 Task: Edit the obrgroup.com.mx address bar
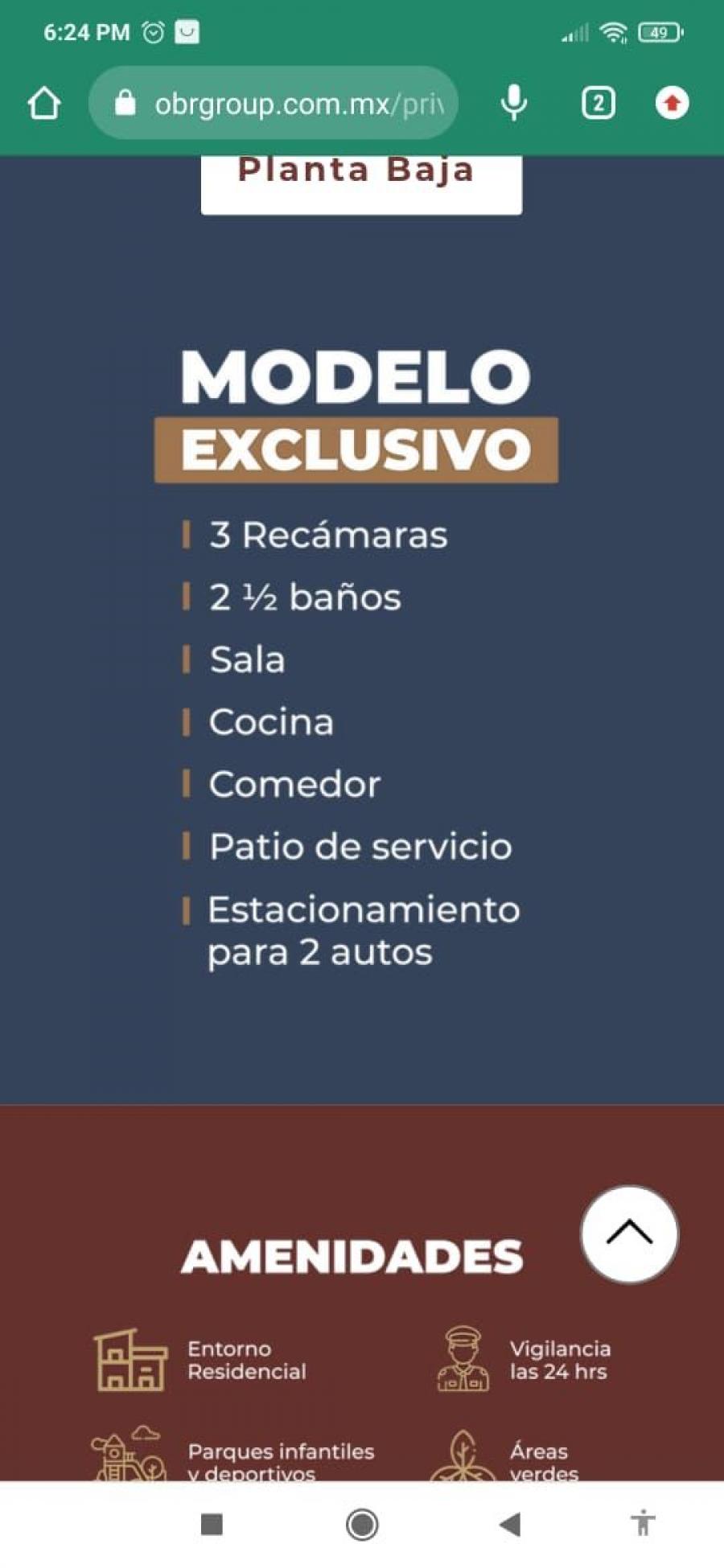coord(274,103)
